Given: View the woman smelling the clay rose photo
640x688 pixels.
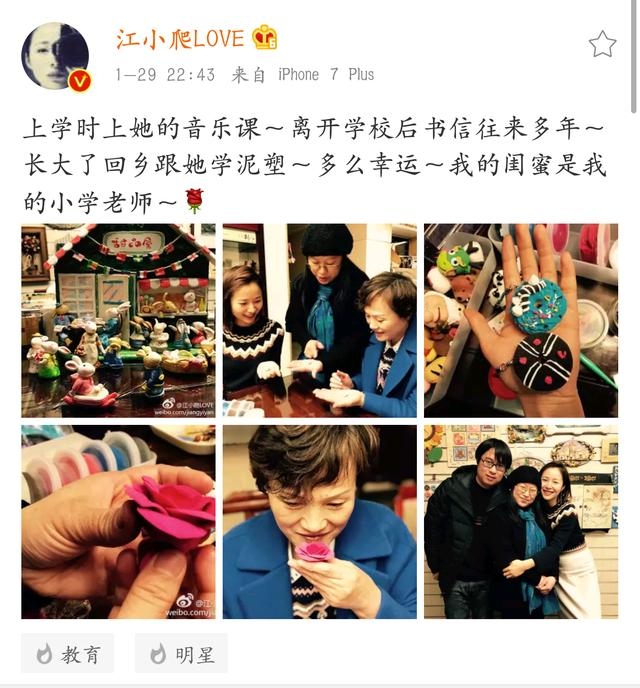Looking at the screenshot, I should (319, 521).
